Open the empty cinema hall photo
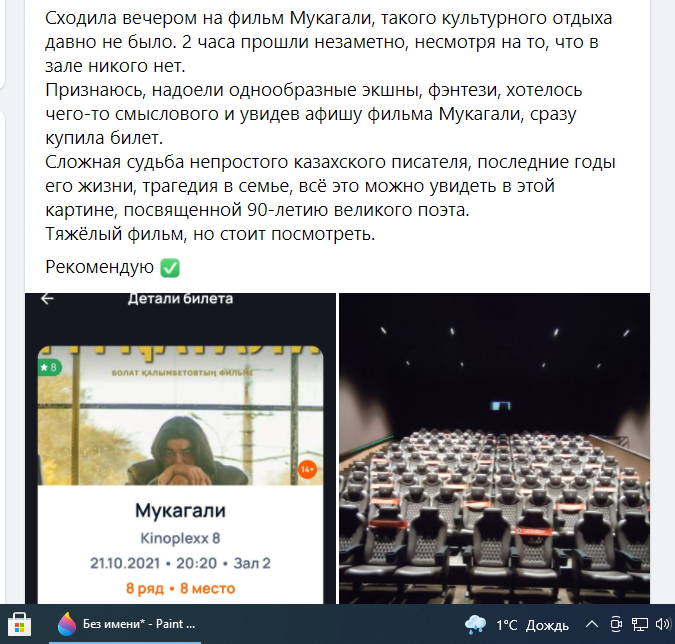Image resolution: width=675 pixels, height=644 pixels. (x=495, y=450)
